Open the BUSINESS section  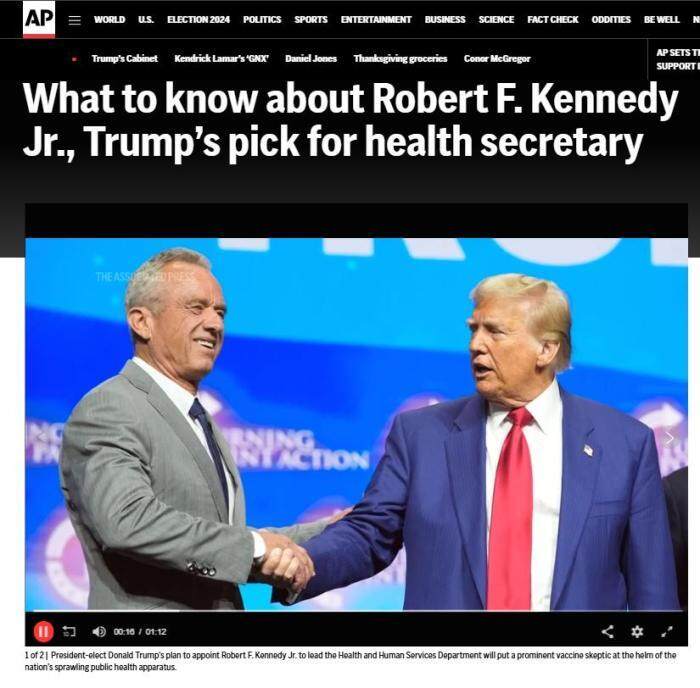[445, 20]
